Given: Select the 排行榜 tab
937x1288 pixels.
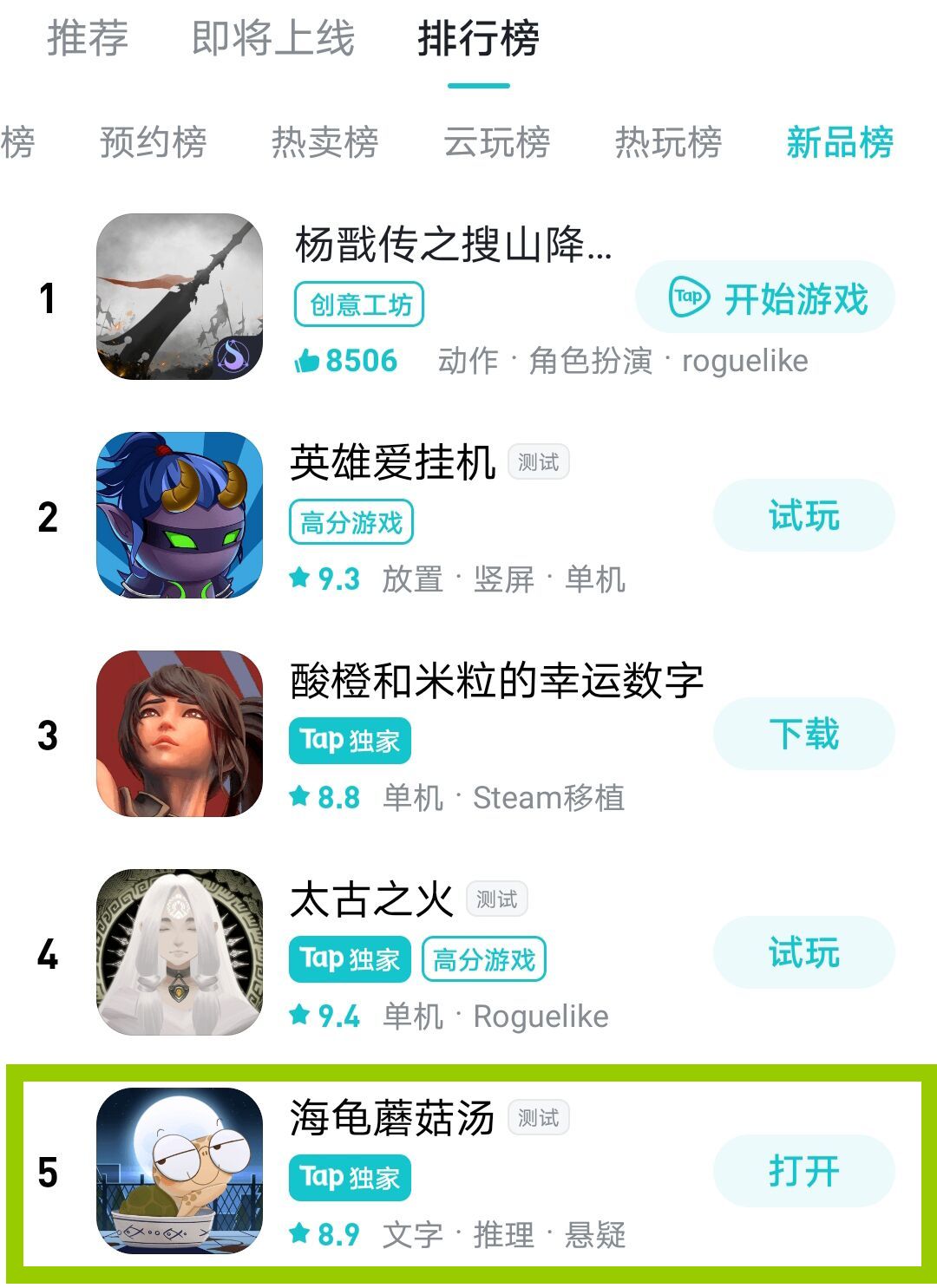Looking at the screenshot, I should [478, 40].
